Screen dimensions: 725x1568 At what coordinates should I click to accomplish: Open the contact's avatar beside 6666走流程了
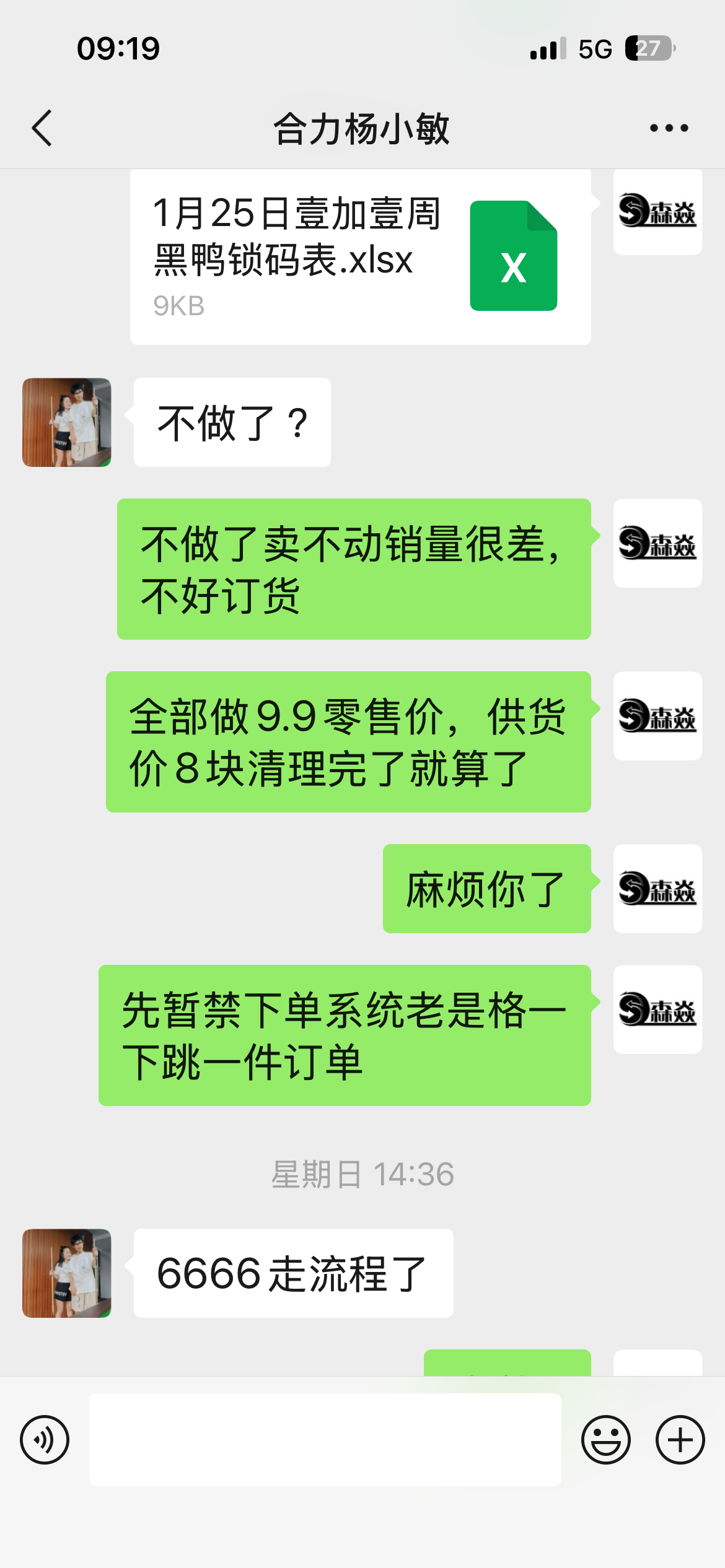point(67,1273)
